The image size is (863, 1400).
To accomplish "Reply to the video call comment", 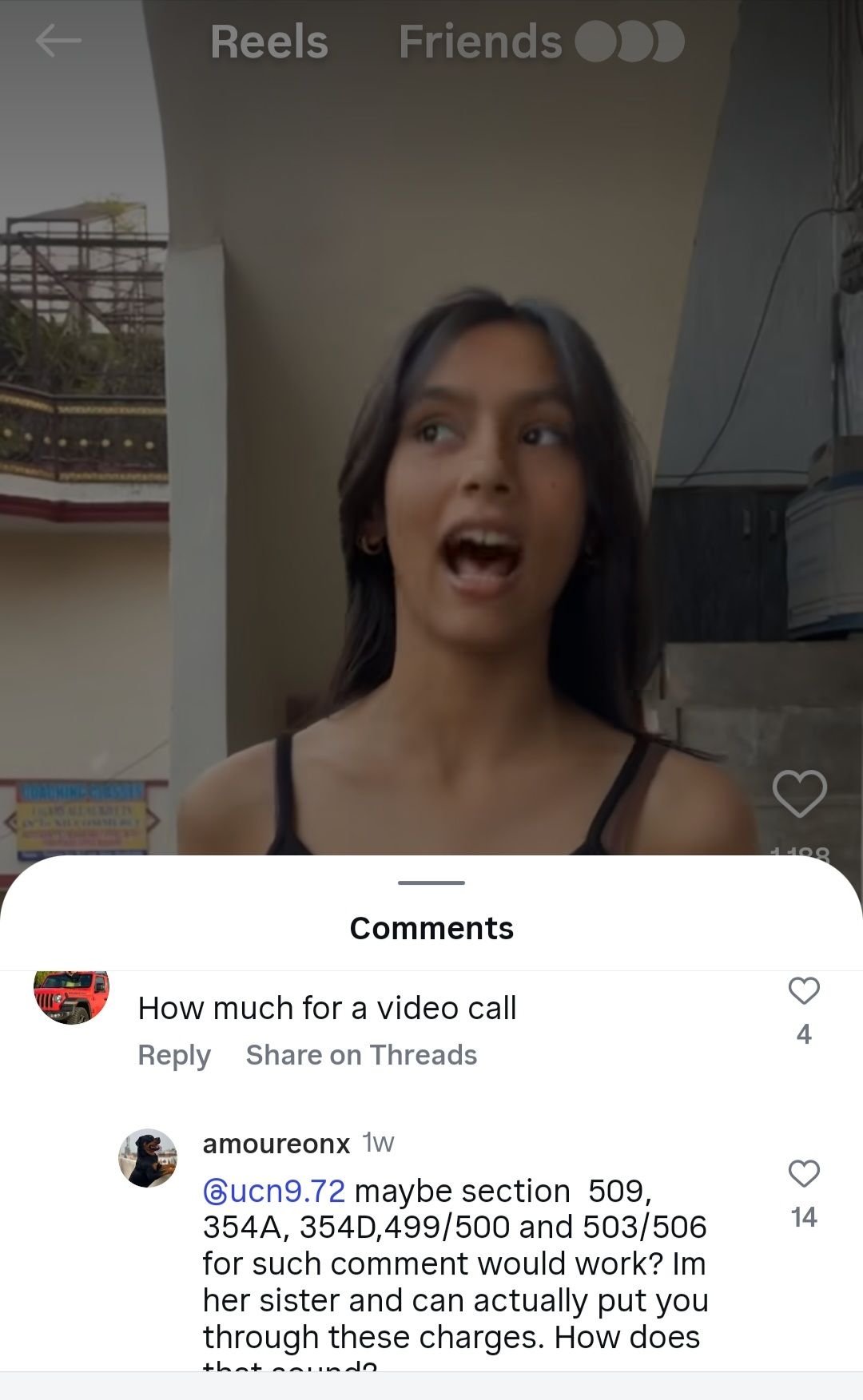I will (174, 1055).
